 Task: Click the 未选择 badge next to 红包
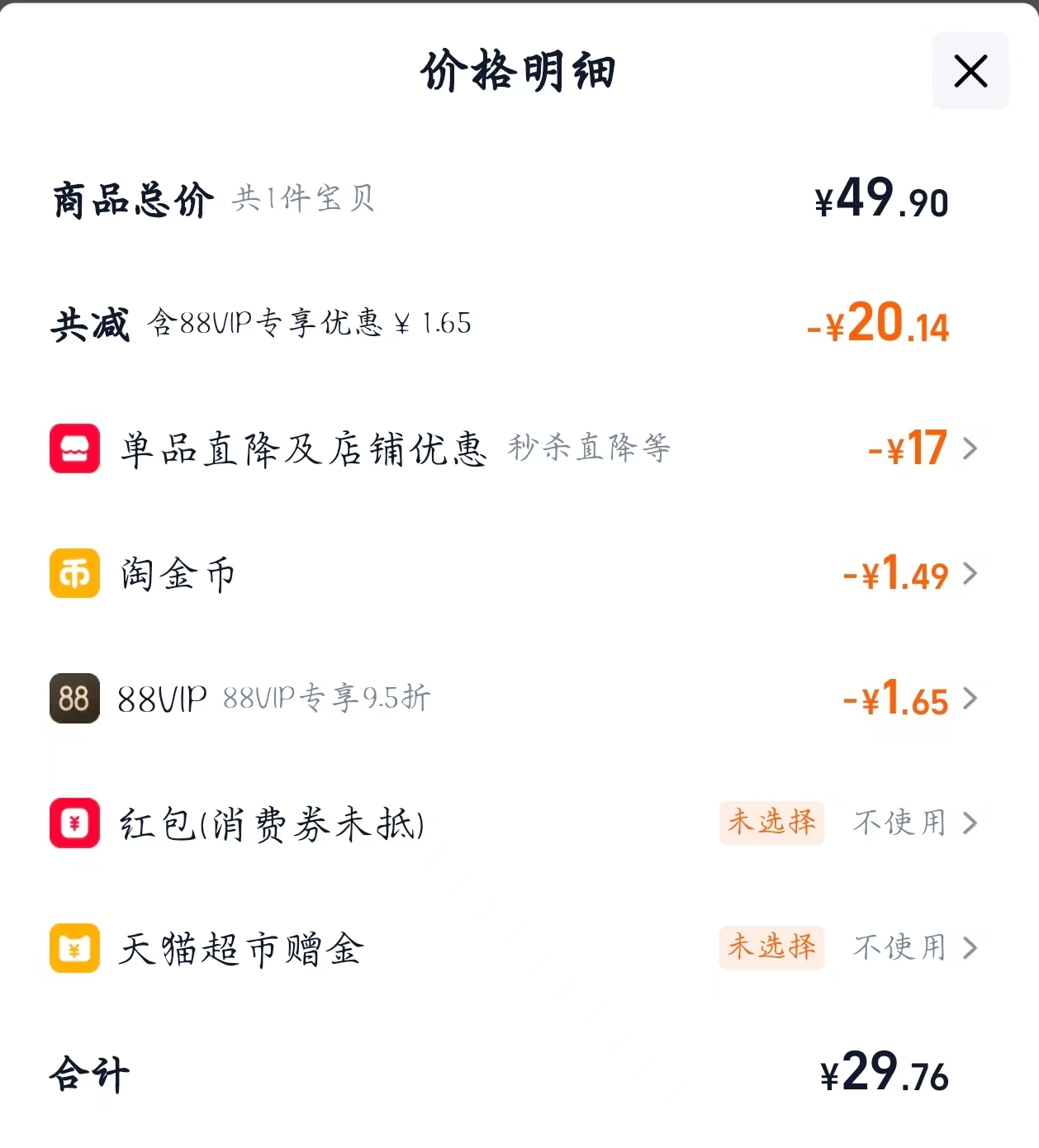point(771,823)
